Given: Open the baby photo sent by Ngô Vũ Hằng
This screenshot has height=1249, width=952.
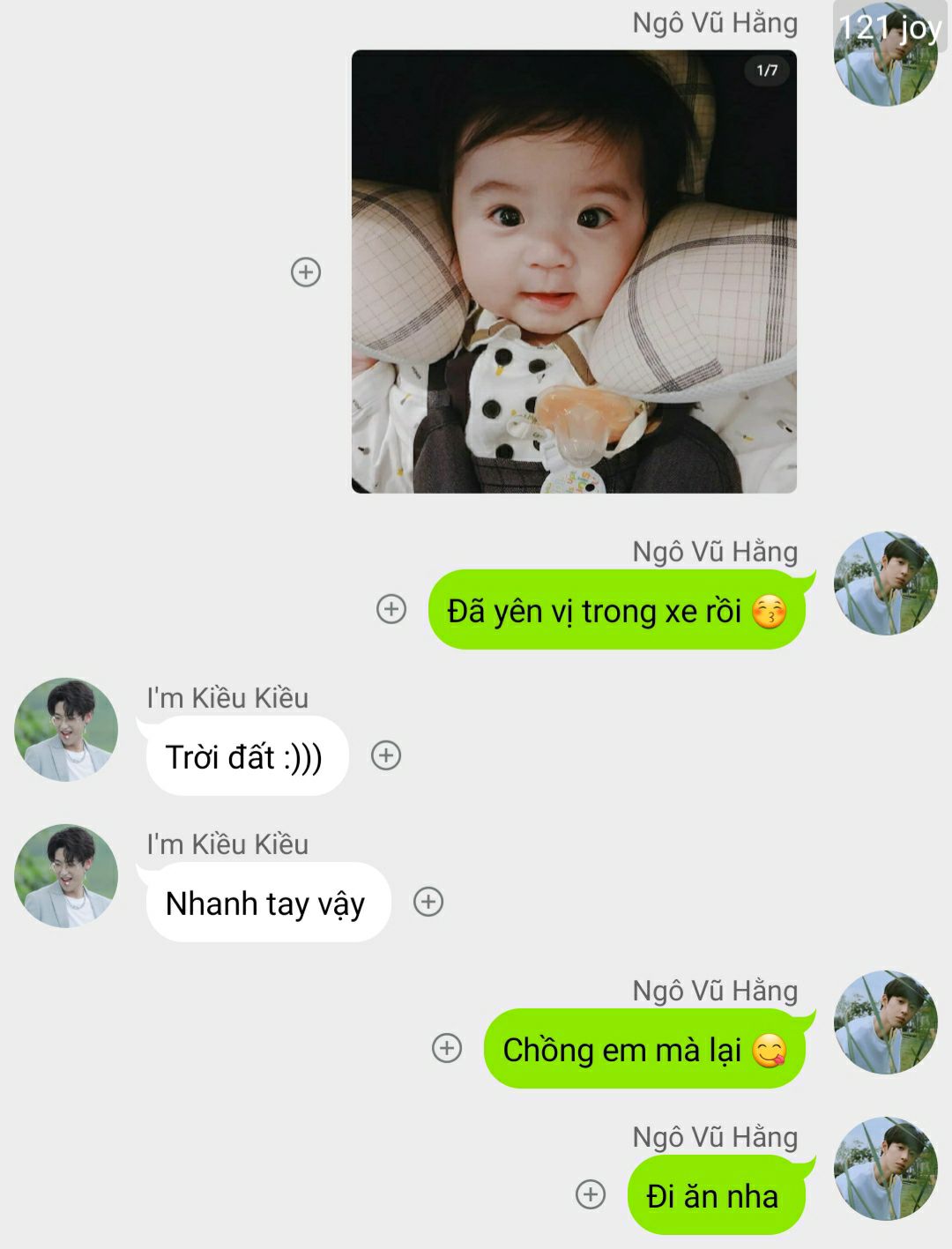Looking at the screenshot, I should click(x=574, y=271).
